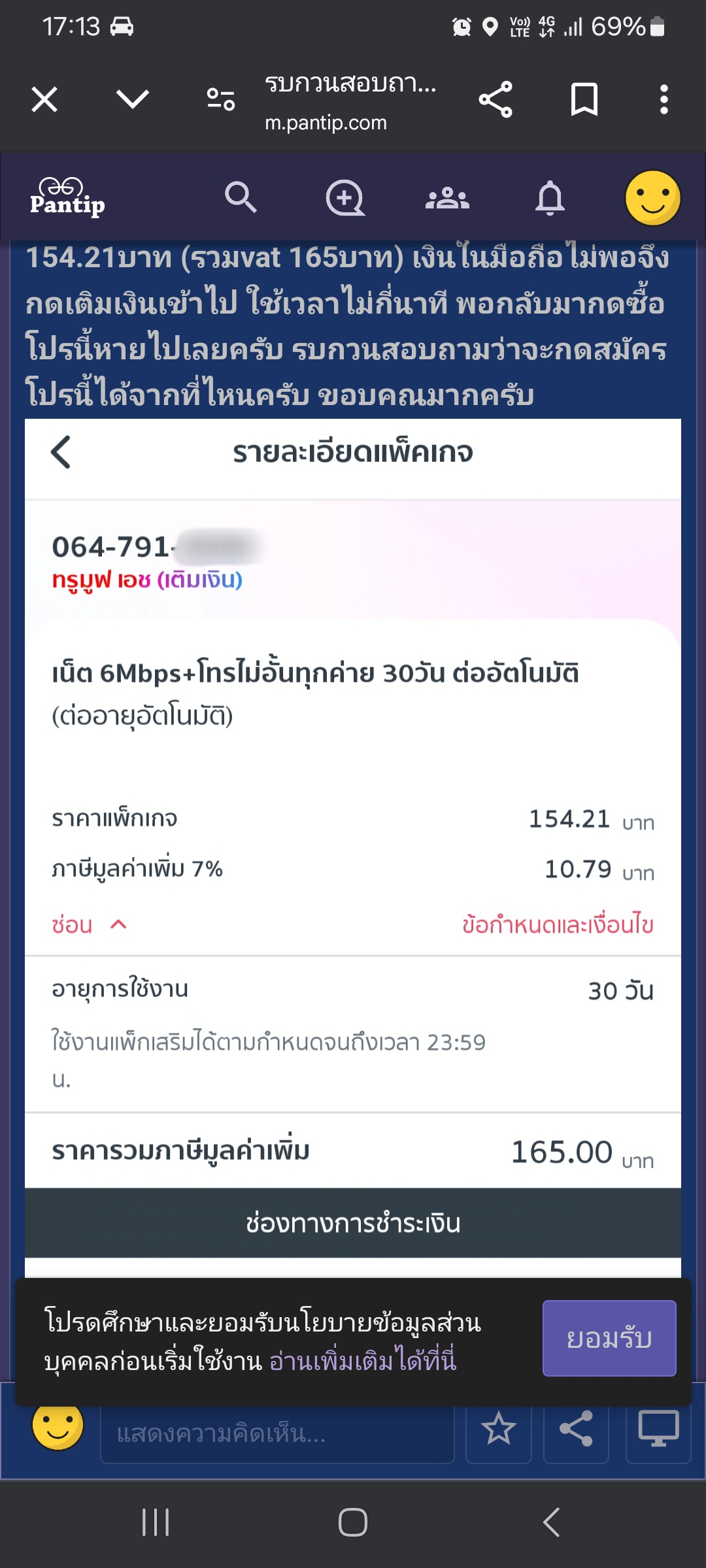Image resolution: width=706 pixels, height=1568 pixels.
Task: Switch to desktop view with monitor icon
Action: (x=658, y=1429)
